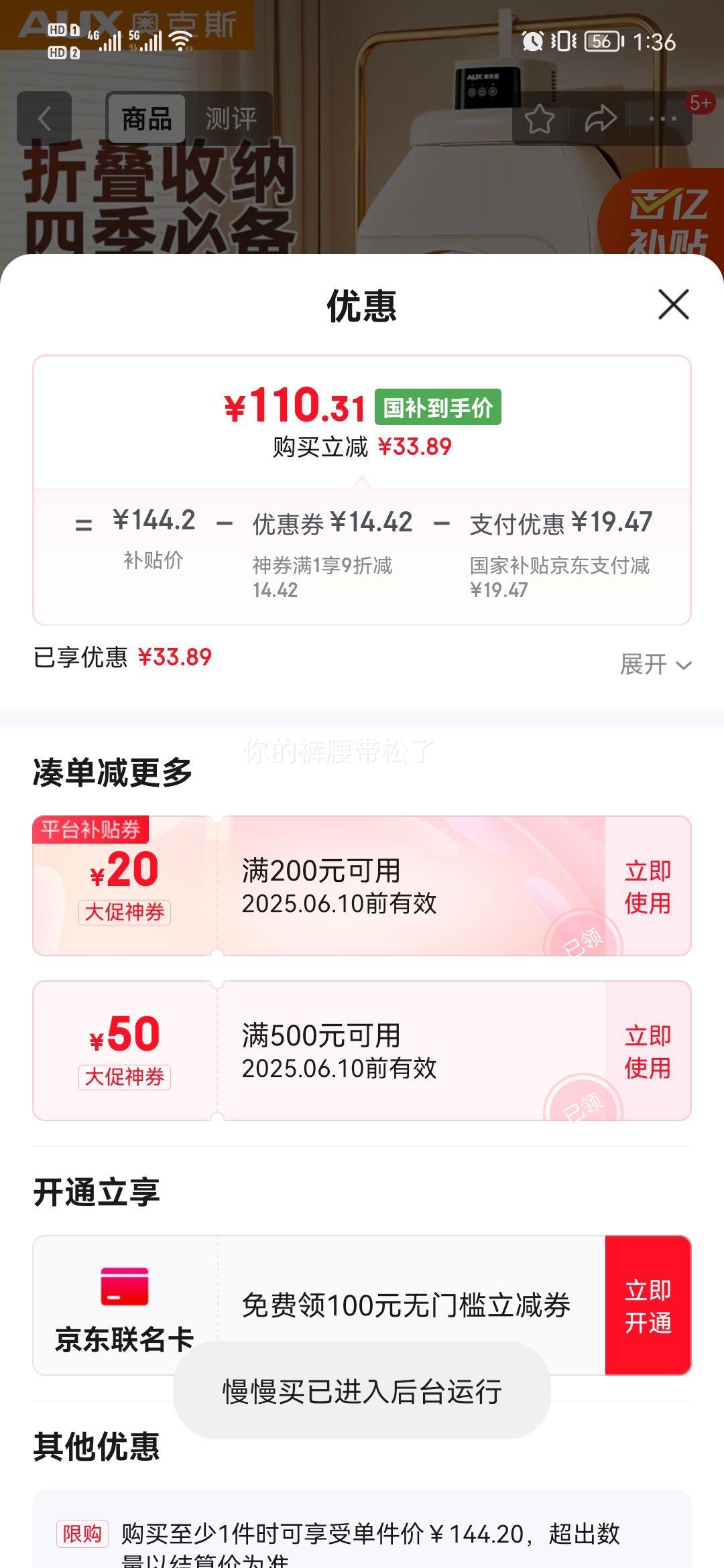Use the ¥20 coupon for orders over 200元
Screen dimensions: 724x1568
coord(647,886)
